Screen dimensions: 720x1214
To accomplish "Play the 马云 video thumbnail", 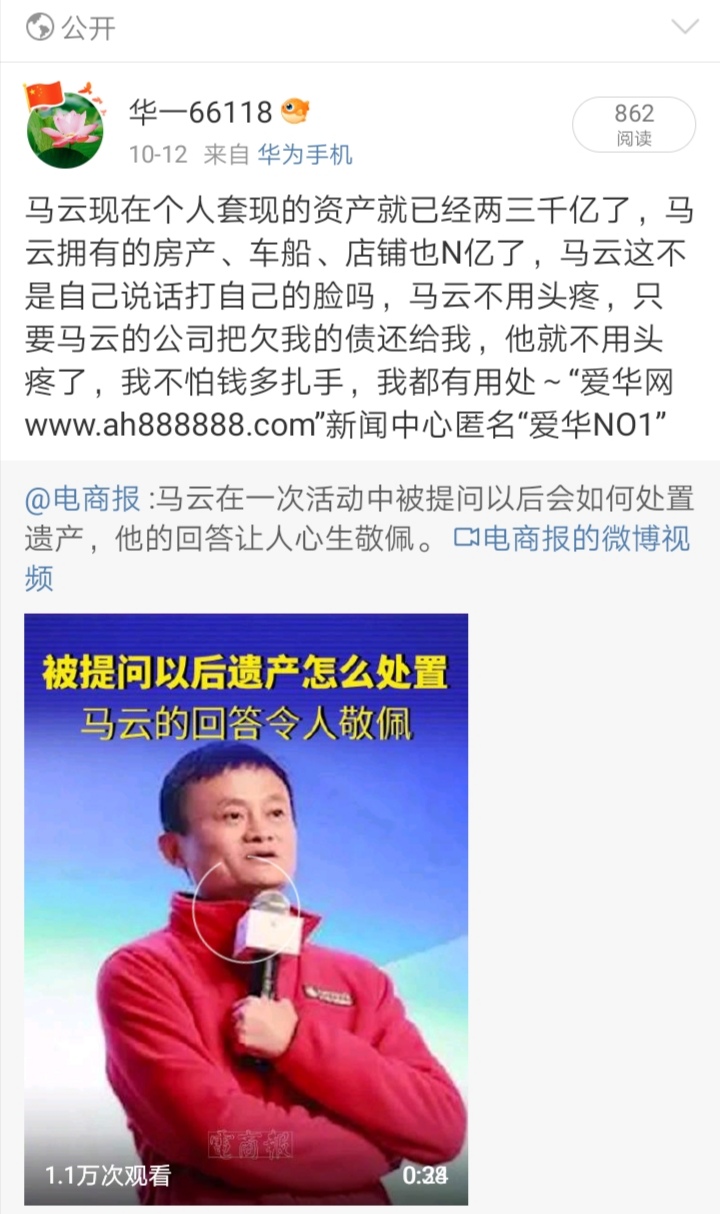I will click(x=246, y=907).
